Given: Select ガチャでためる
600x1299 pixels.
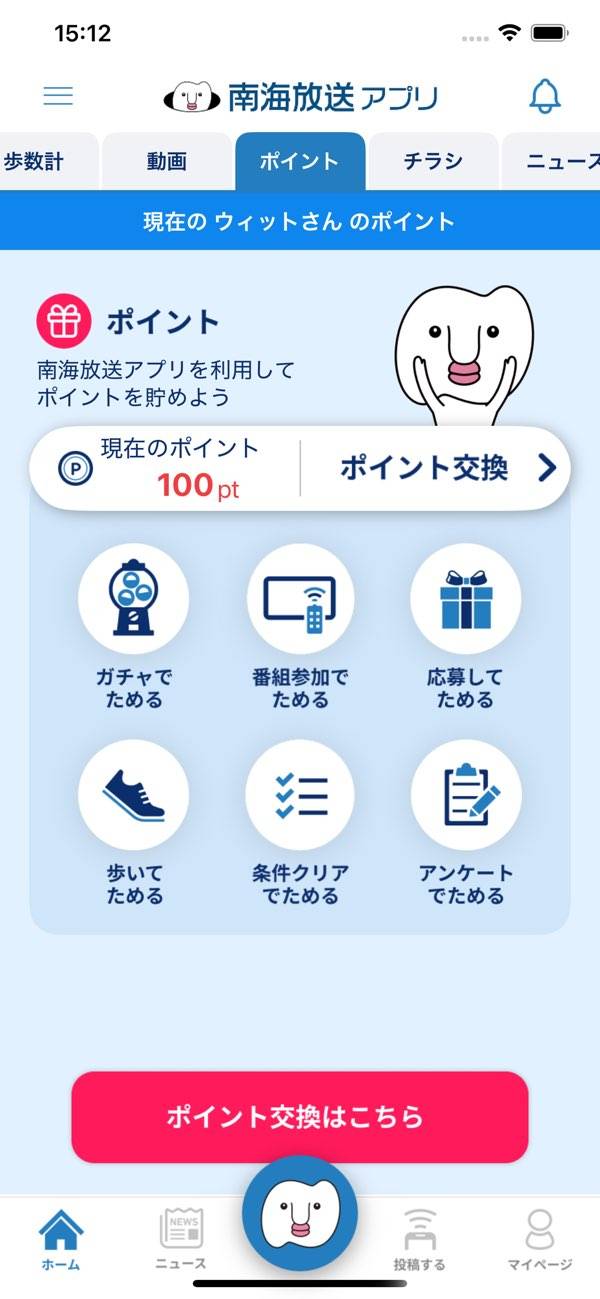Looking at the screenshot, I should tap(134, 626).
